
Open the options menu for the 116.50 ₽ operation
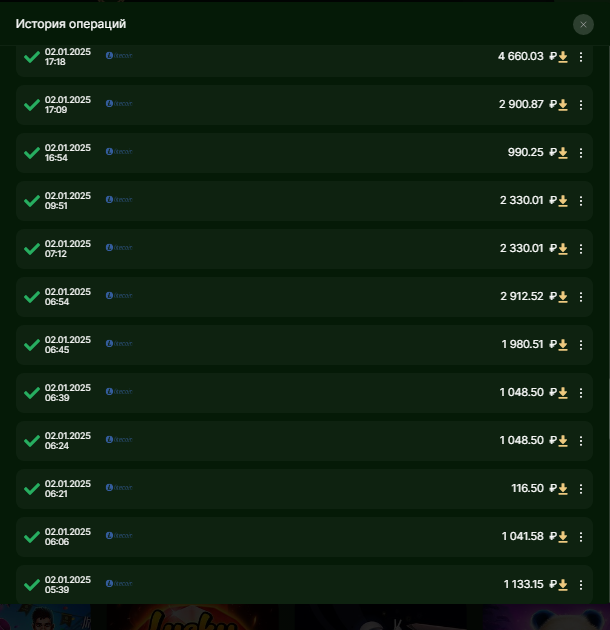[581, 489]
